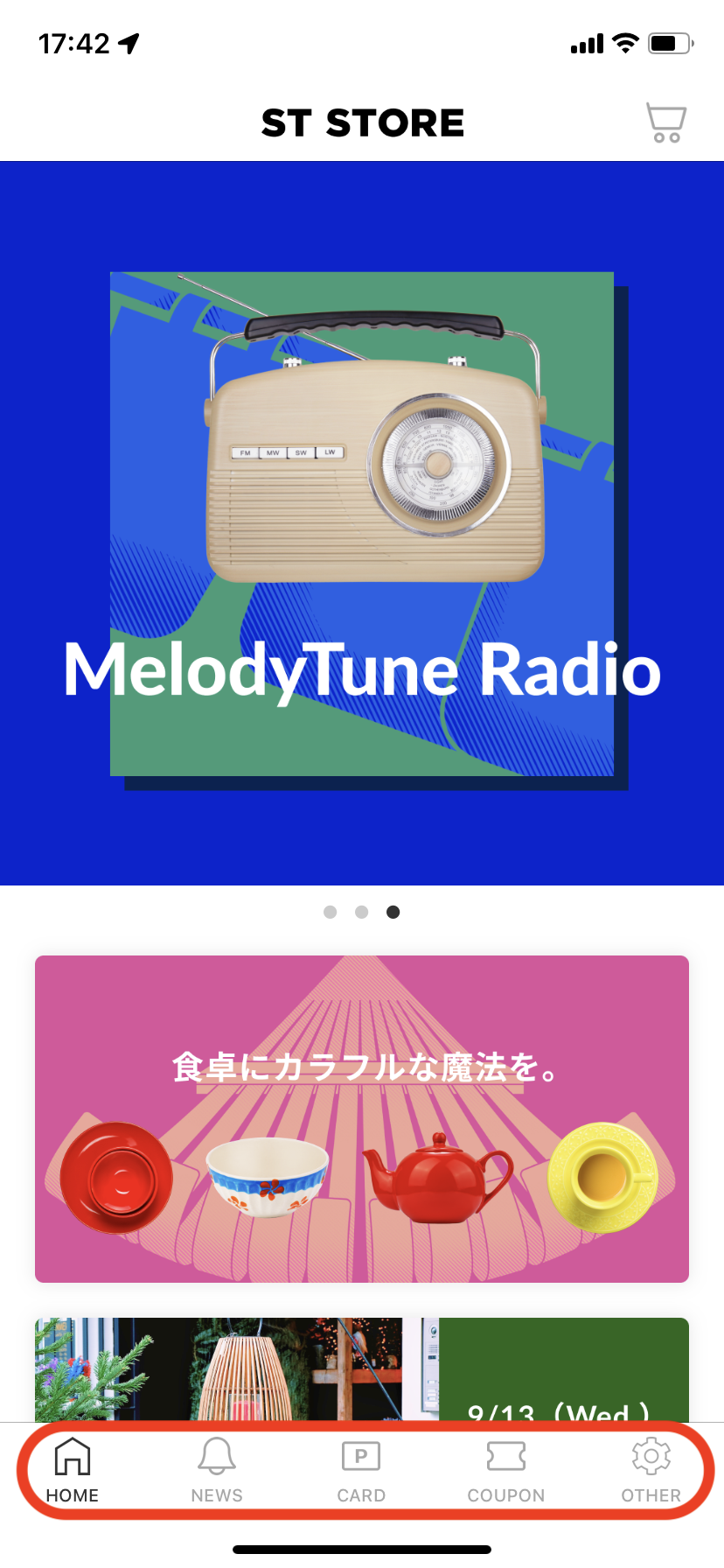Select the first carousel page dot
The image size is (724, 1568).
(x=331, y=911)
